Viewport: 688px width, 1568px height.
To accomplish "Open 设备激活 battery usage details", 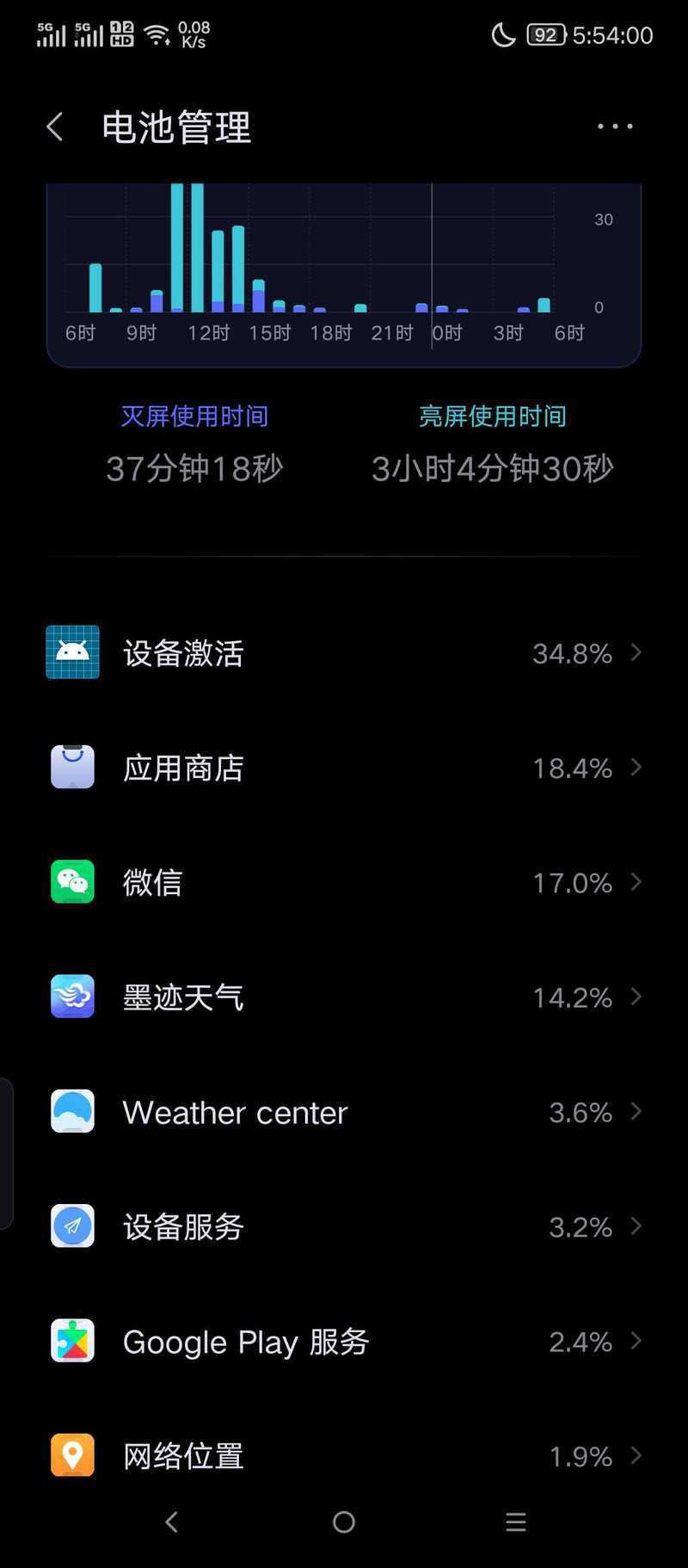I will pos(344,653).
